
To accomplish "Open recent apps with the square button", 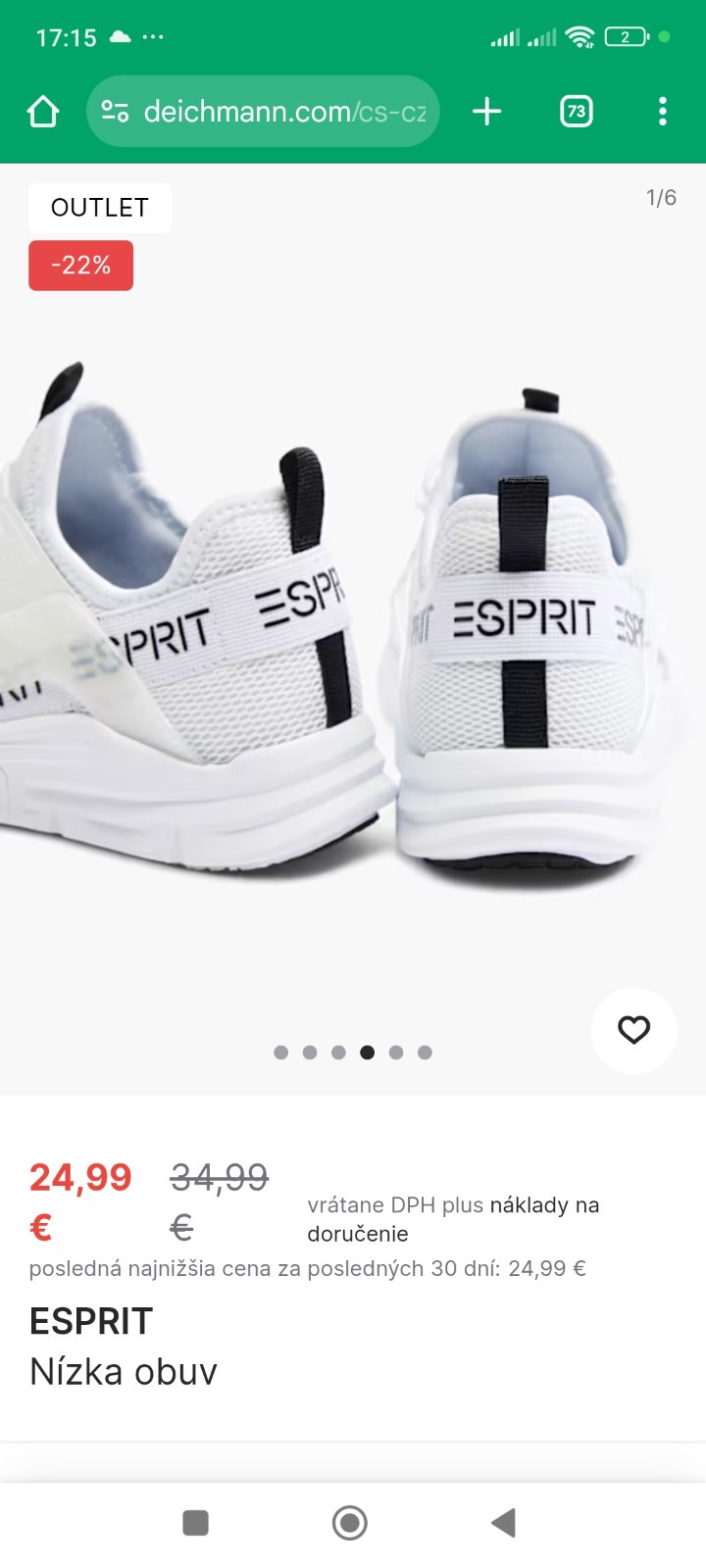I will click(x=196, y=1522).
